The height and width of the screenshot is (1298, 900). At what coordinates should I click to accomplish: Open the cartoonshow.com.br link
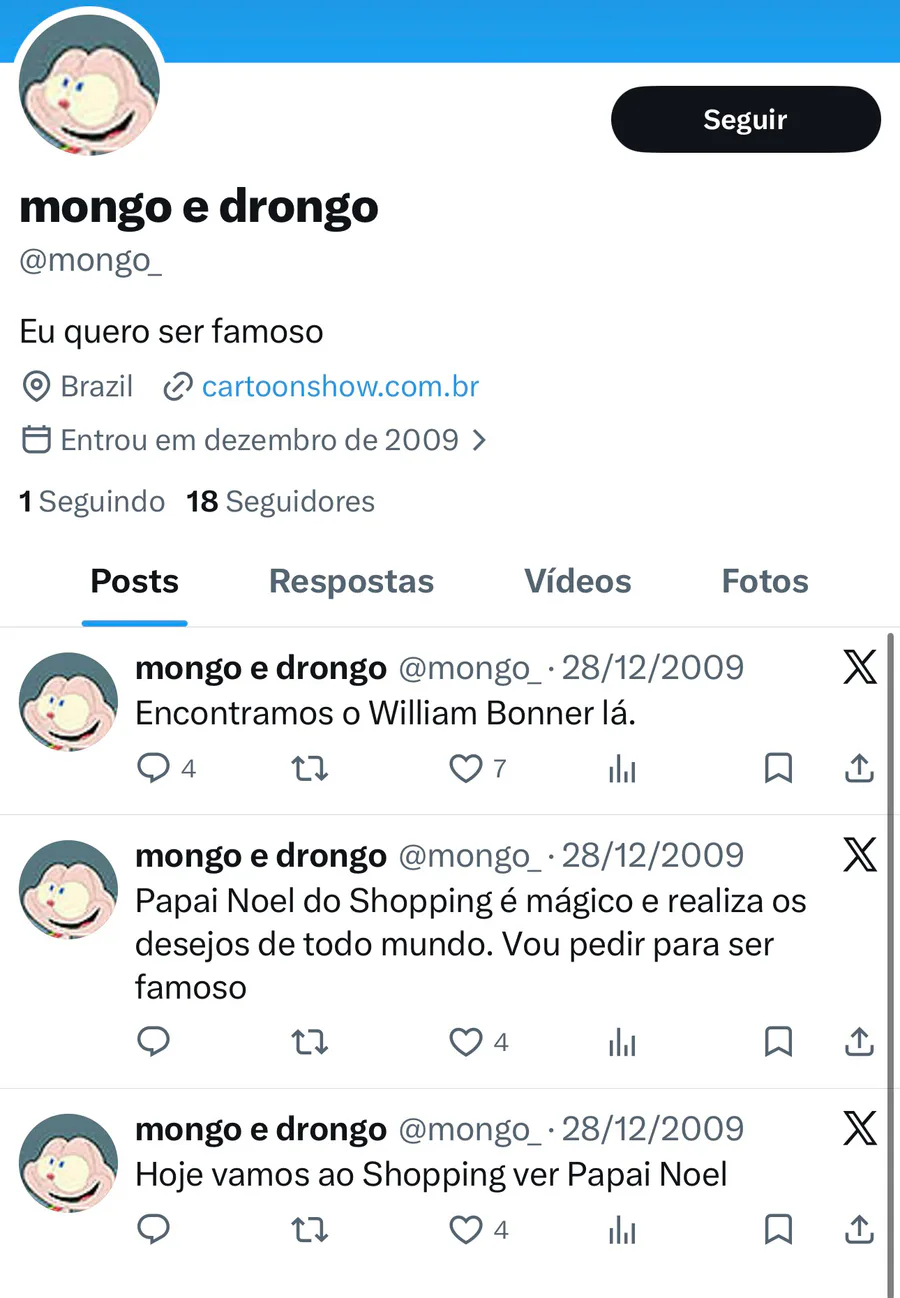(340, 386)
